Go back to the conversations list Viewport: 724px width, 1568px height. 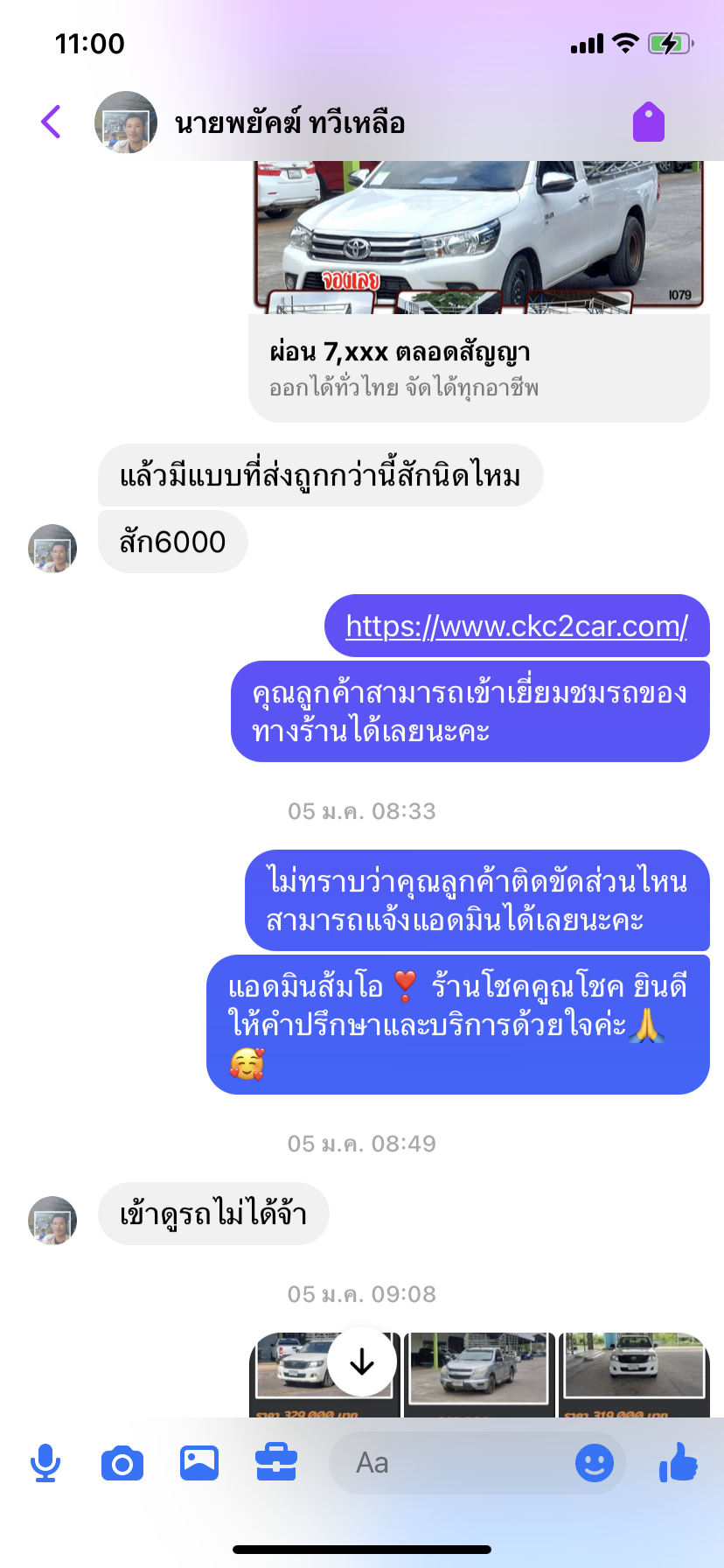point(51,122)
